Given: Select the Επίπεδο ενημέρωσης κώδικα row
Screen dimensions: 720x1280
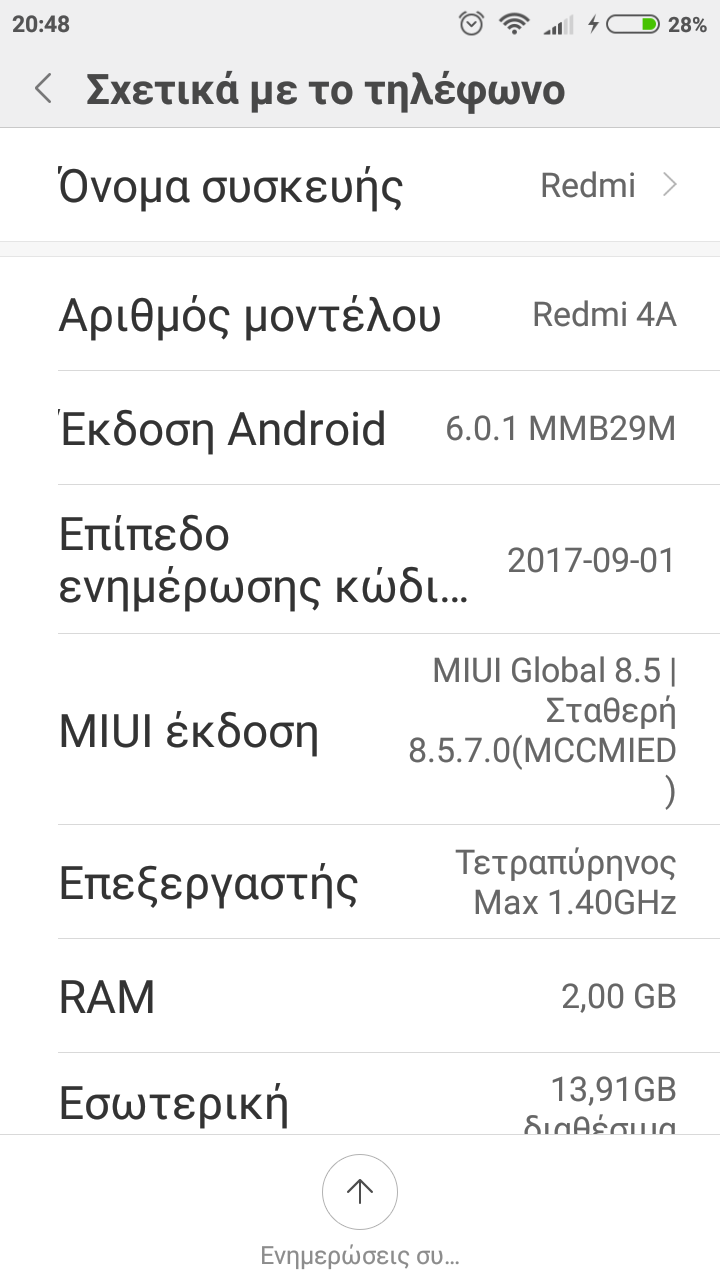Looking at the screenshot, I should (360, 560).
